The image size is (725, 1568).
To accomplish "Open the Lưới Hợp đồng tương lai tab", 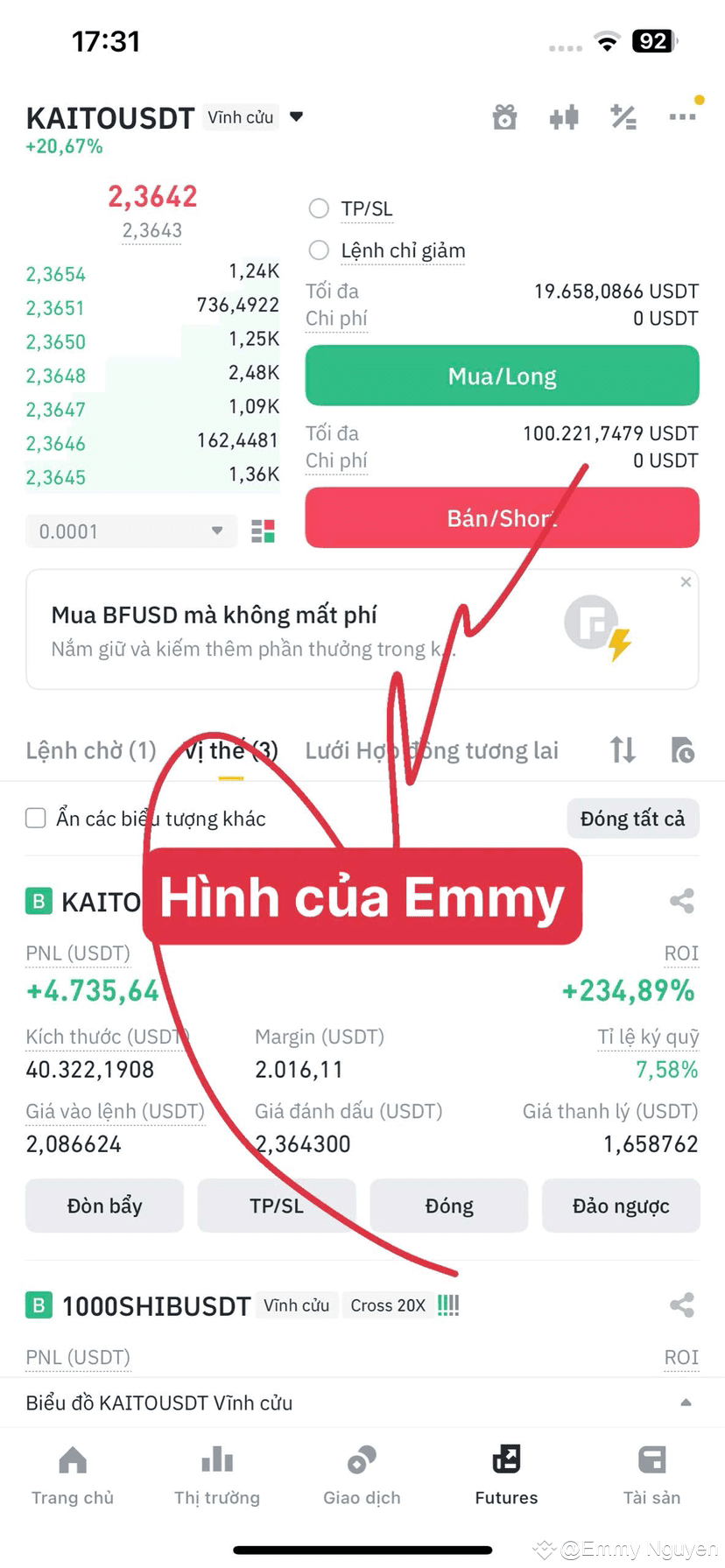I will [433, 749].
